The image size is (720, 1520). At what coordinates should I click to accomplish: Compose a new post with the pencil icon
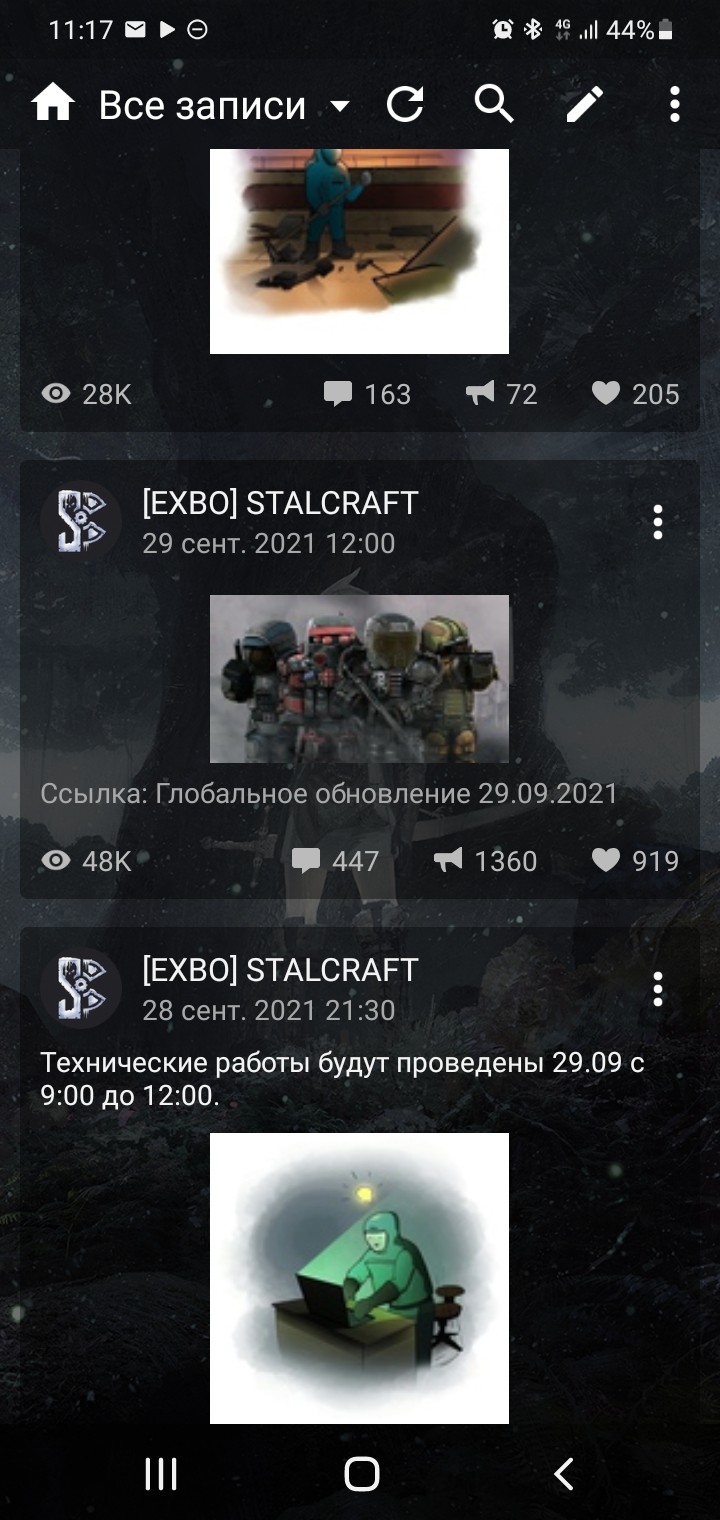(x=585, y=104)
